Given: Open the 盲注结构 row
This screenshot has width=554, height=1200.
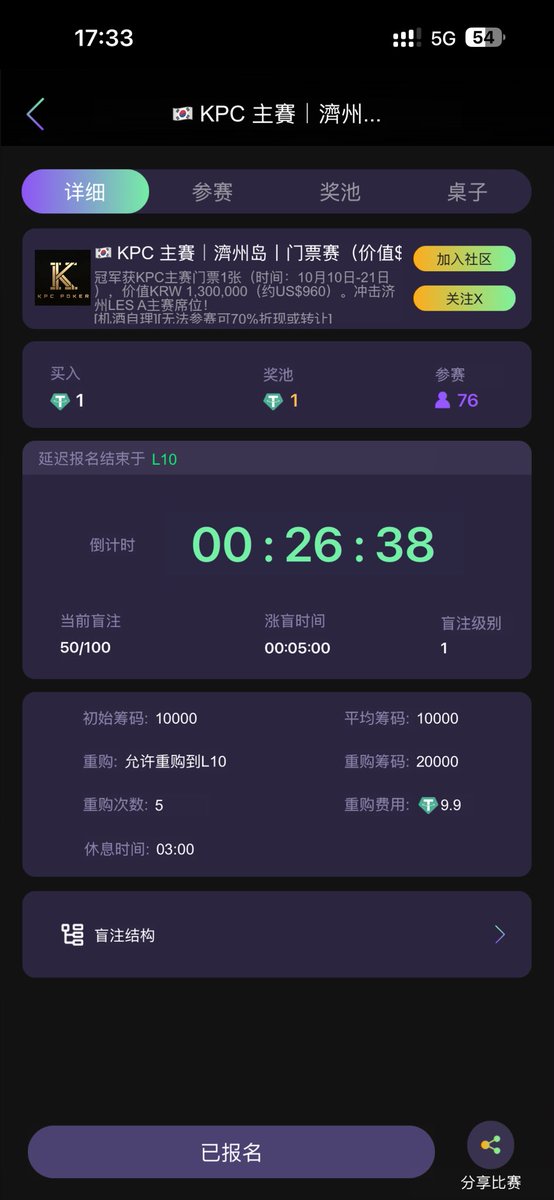Looking at the screenshot, I should (277, 935).
